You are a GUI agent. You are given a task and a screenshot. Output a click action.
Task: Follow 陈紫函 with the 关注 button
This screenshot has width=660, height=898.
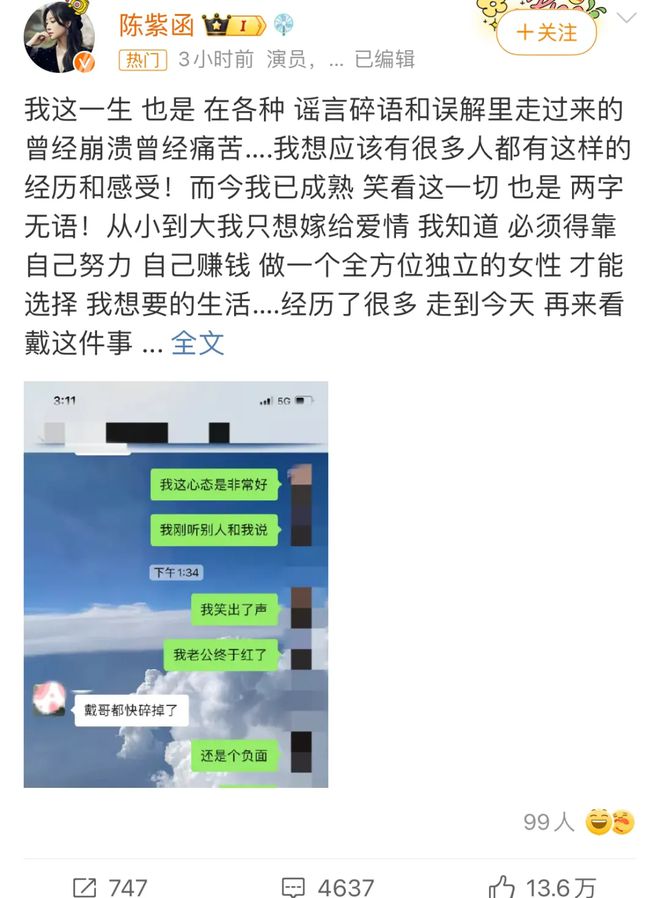click(x=547, y=32)
